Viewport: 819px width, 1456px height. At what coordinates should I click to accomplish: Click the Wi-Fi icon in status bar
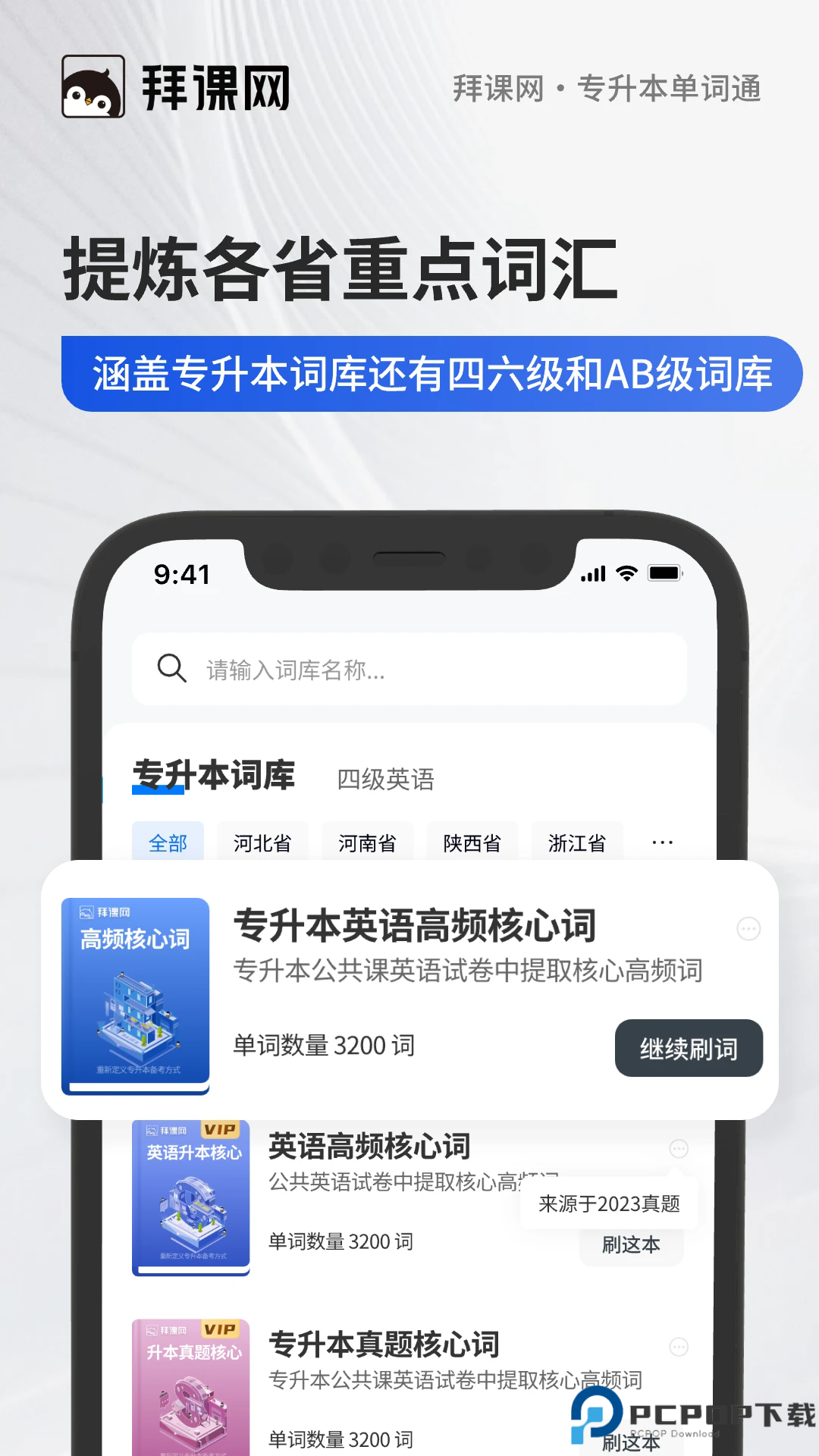[x=627, y=575]
